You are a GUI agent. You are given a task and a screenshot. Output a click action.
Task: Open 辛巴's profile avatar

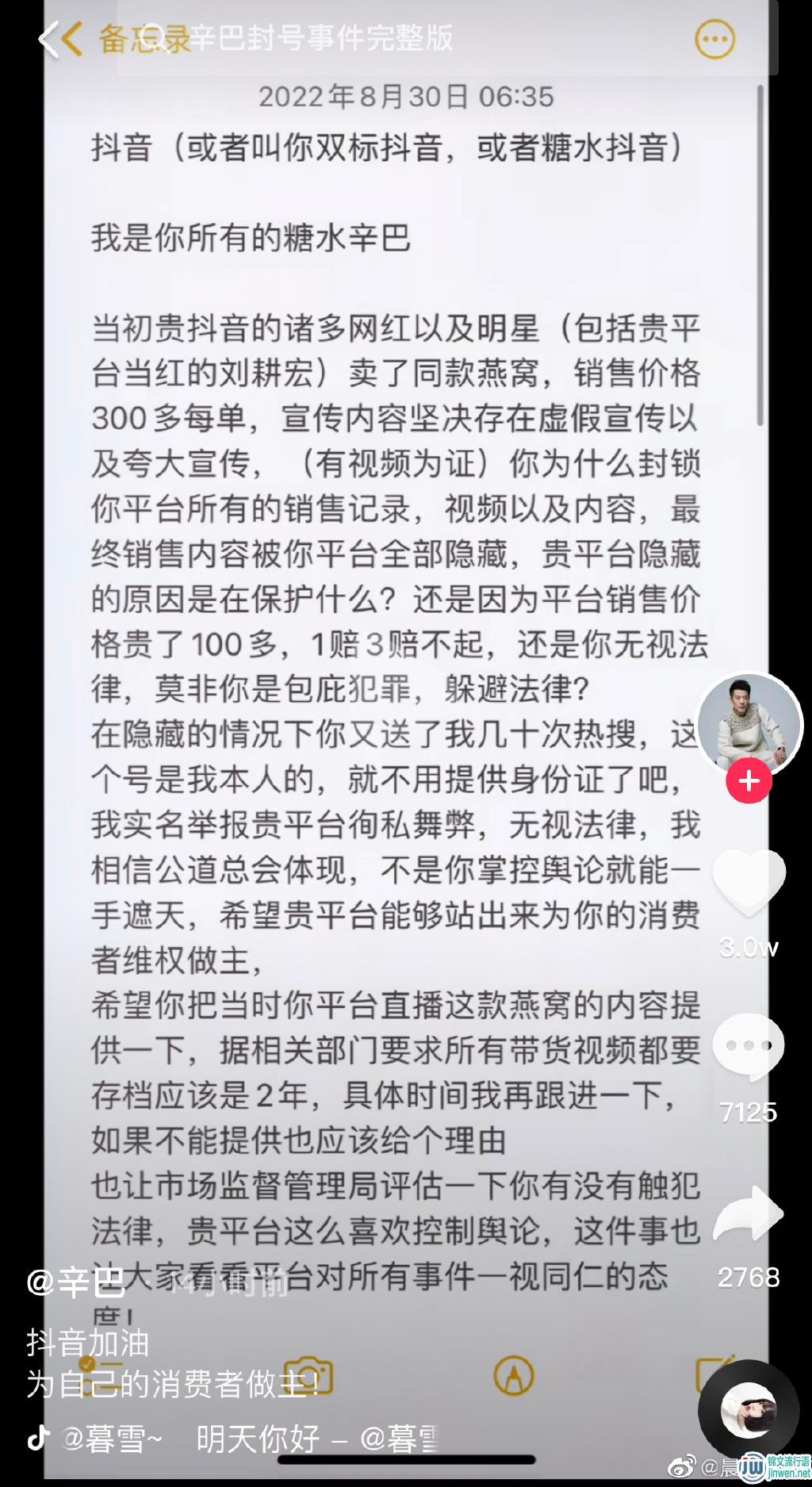(749, 724)
